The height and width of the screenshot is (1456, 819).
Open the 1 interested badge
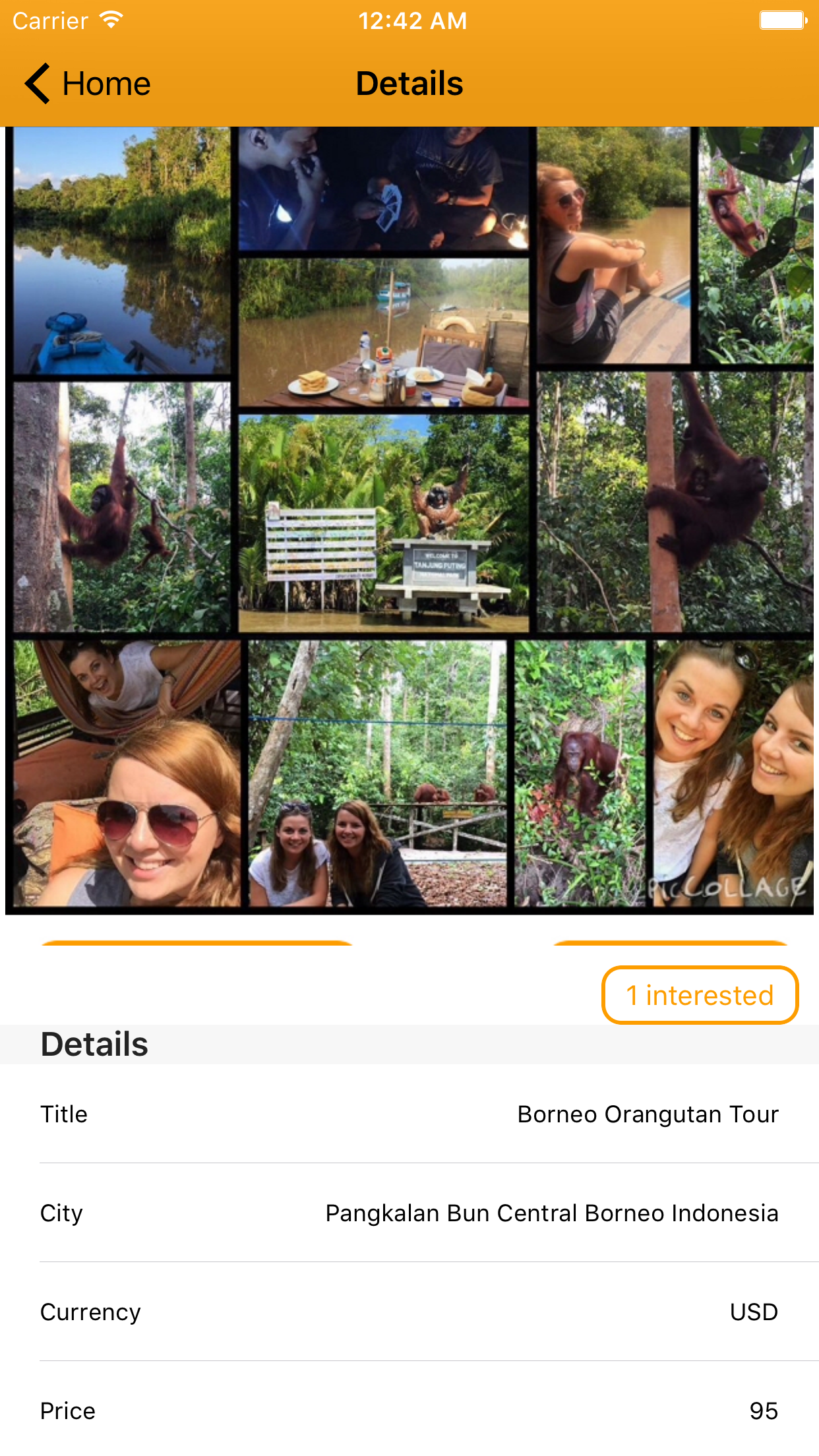click(x=699, y=994)
